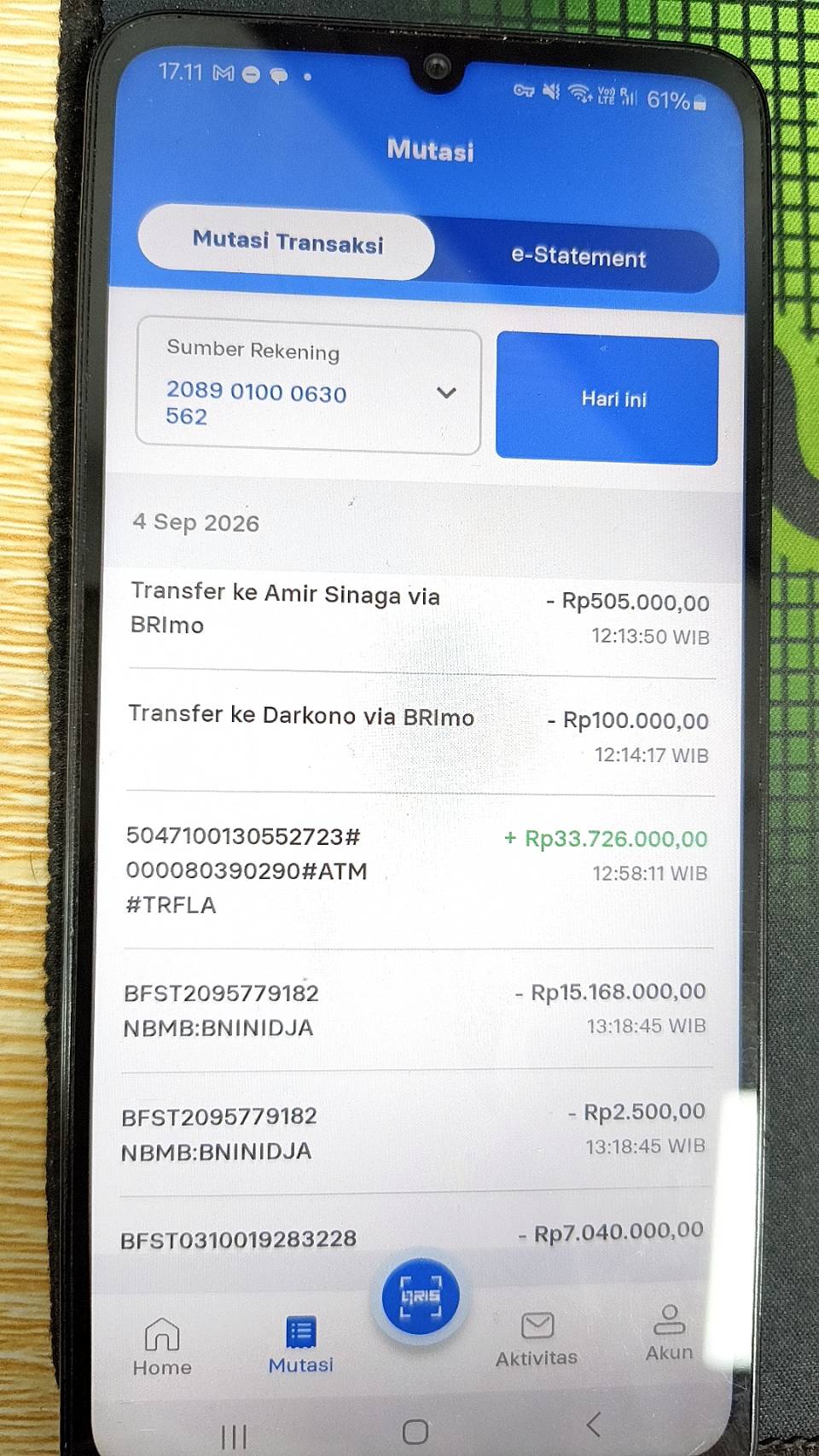Tap the Hari ini date filter button
This screenshot has height=1456, width=819.
point(607,399)
